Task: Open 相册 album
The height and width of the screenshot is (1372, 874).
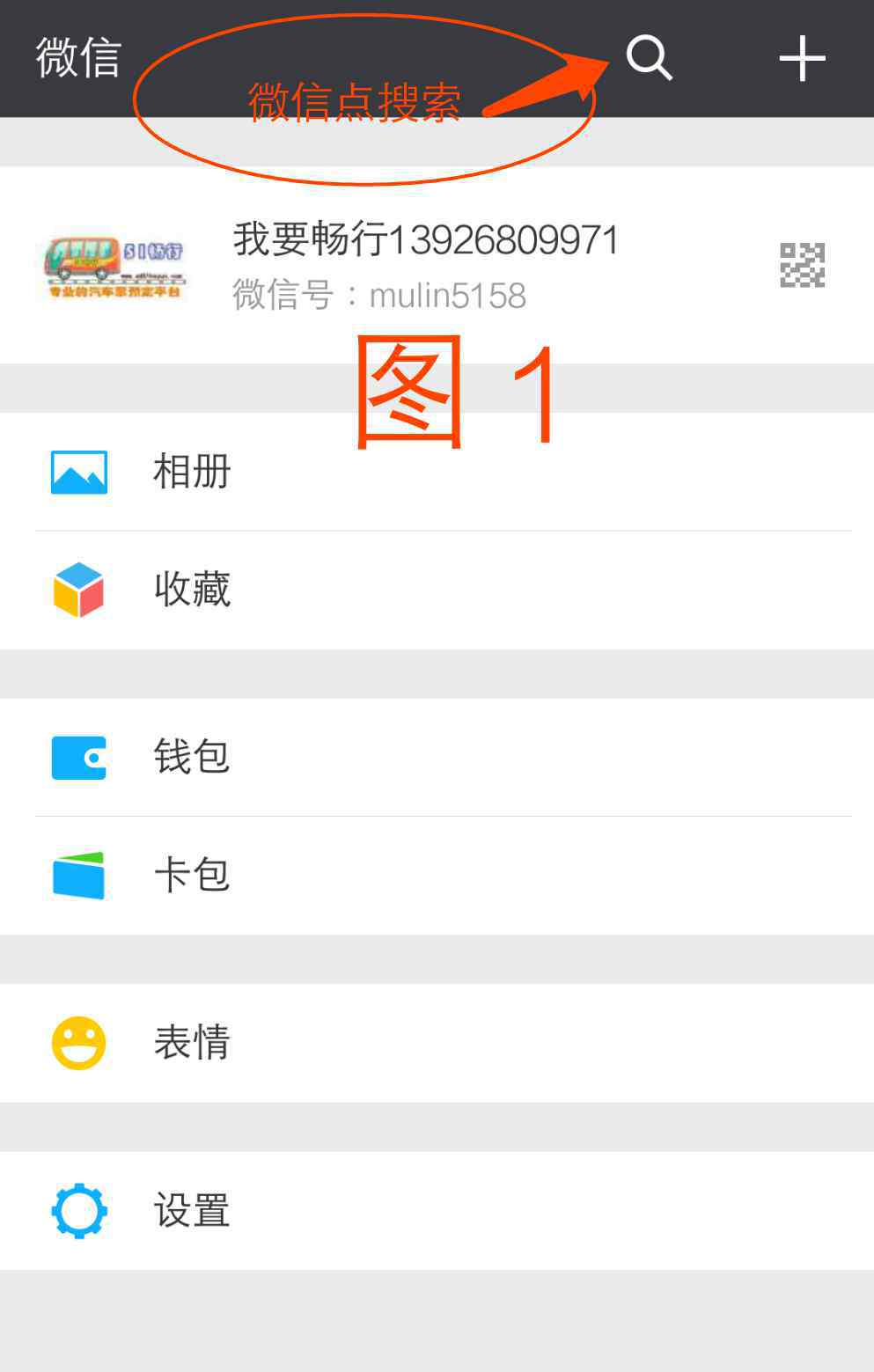Action: [192, 472]
